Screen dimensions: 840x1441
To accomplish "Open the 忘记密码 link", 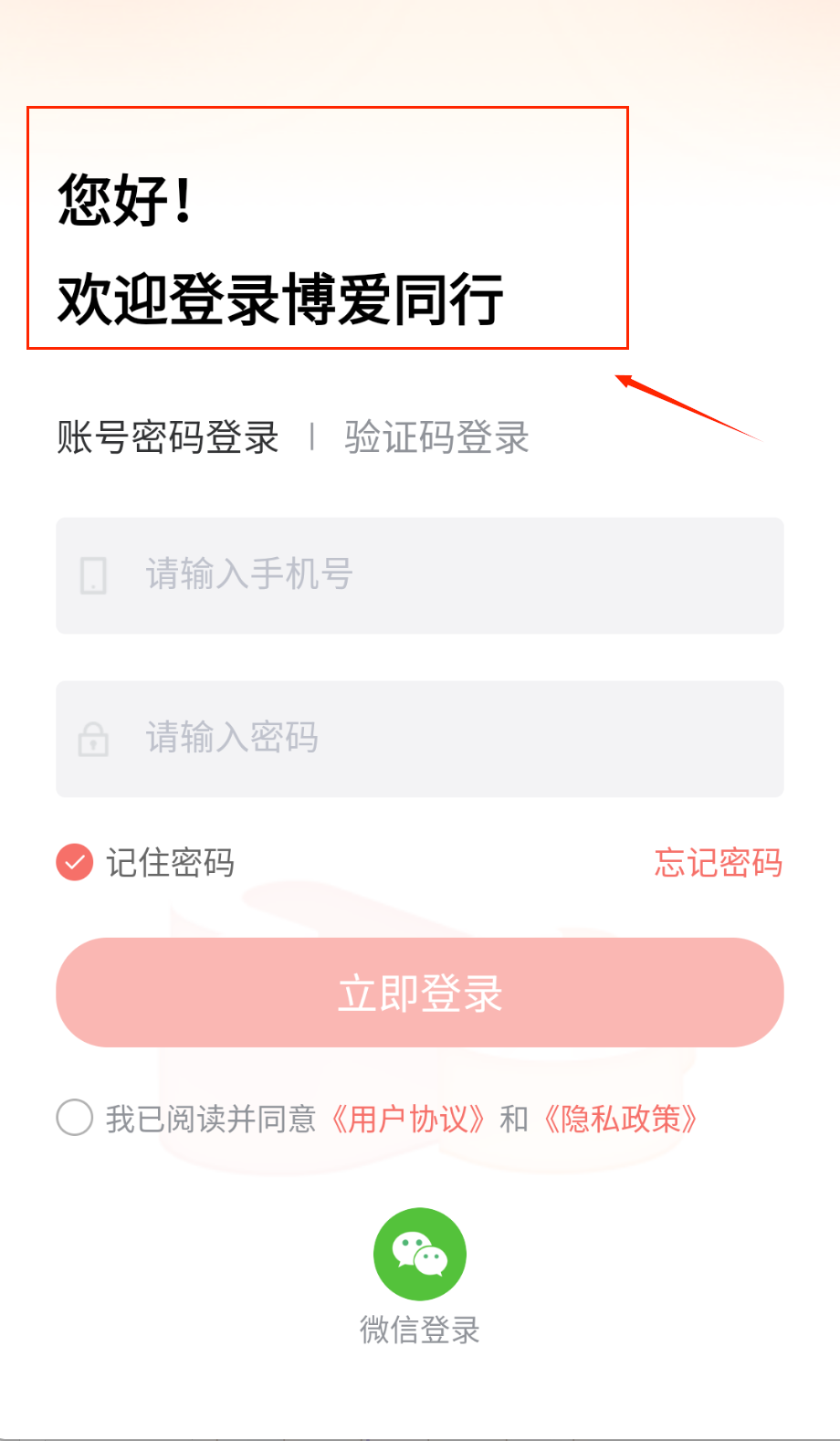I will point(718,863).
